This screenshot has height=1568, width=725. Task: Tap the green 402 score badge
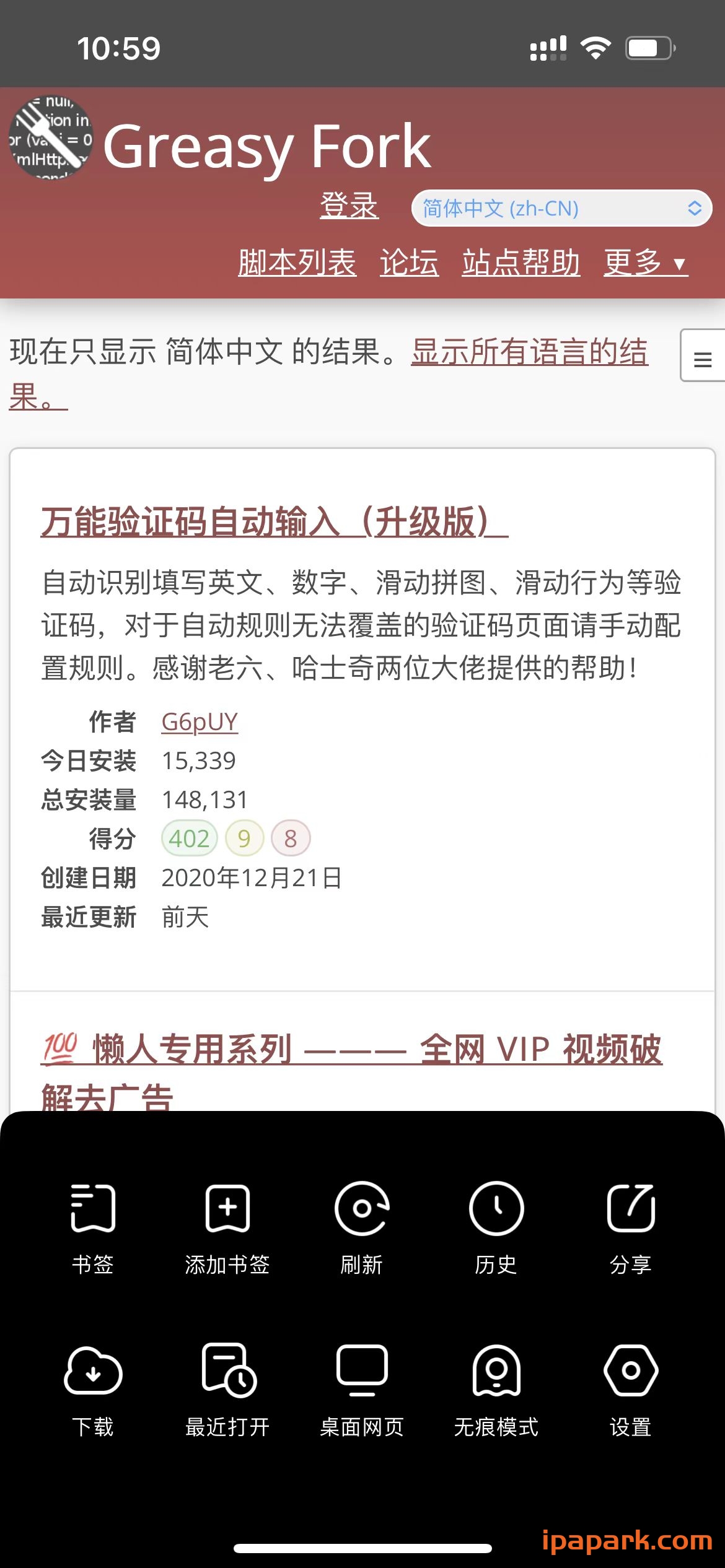pyautogui.click(x=189, y=838)
